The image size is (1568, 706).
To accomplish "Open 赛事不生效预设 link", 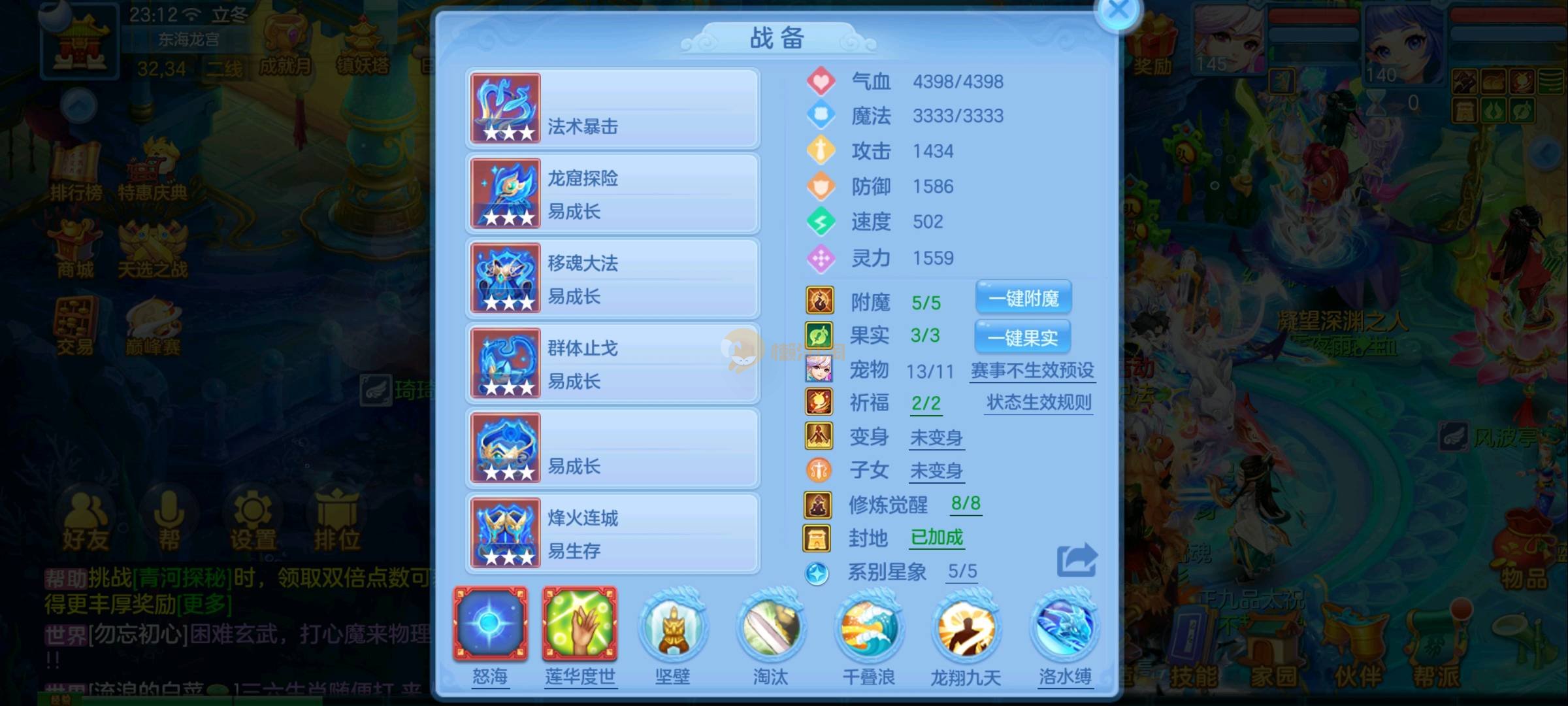I will coord(1032,371).
